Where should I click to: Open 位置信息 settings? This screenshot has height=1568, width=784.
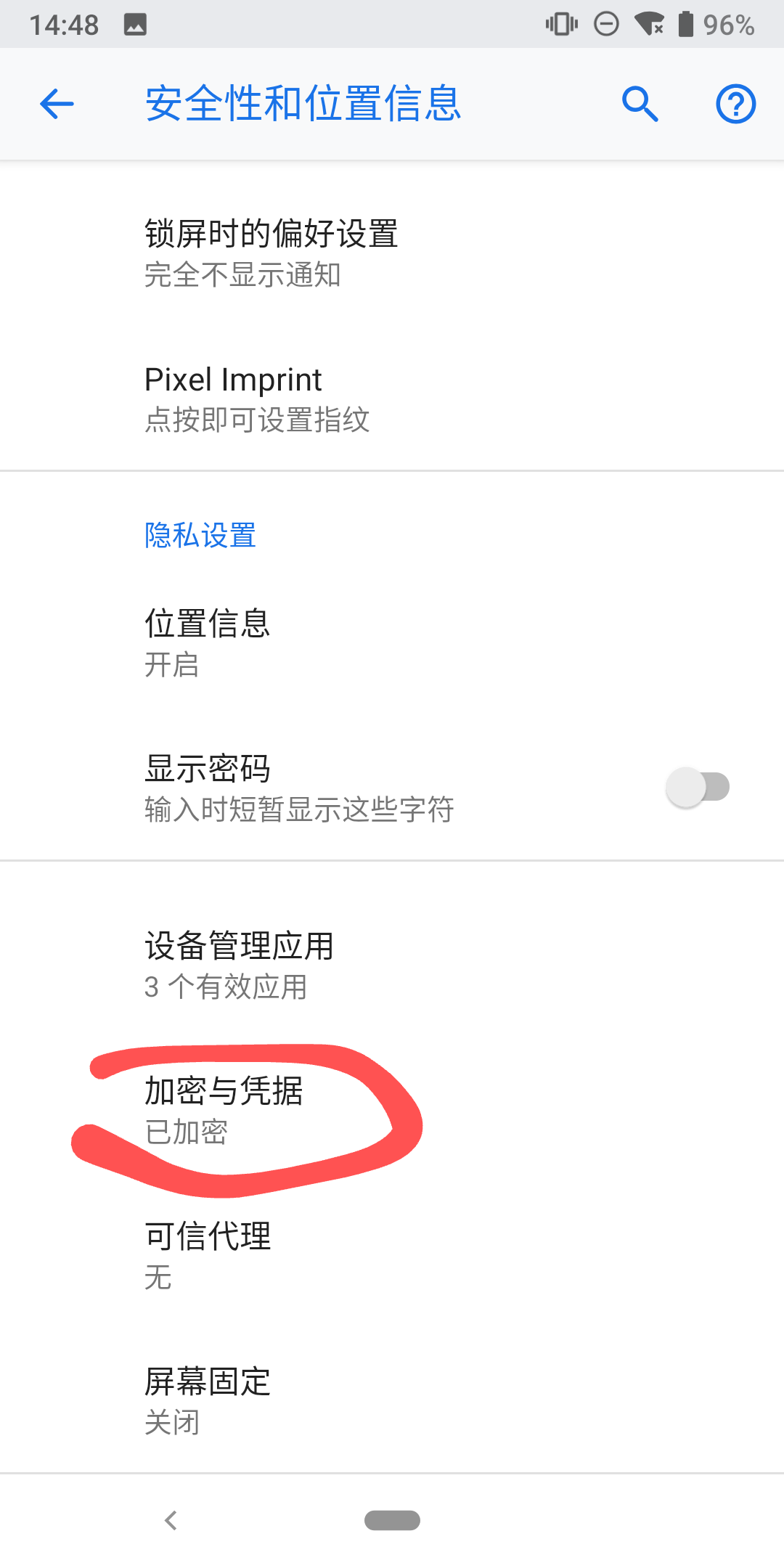tap(392, 643)
